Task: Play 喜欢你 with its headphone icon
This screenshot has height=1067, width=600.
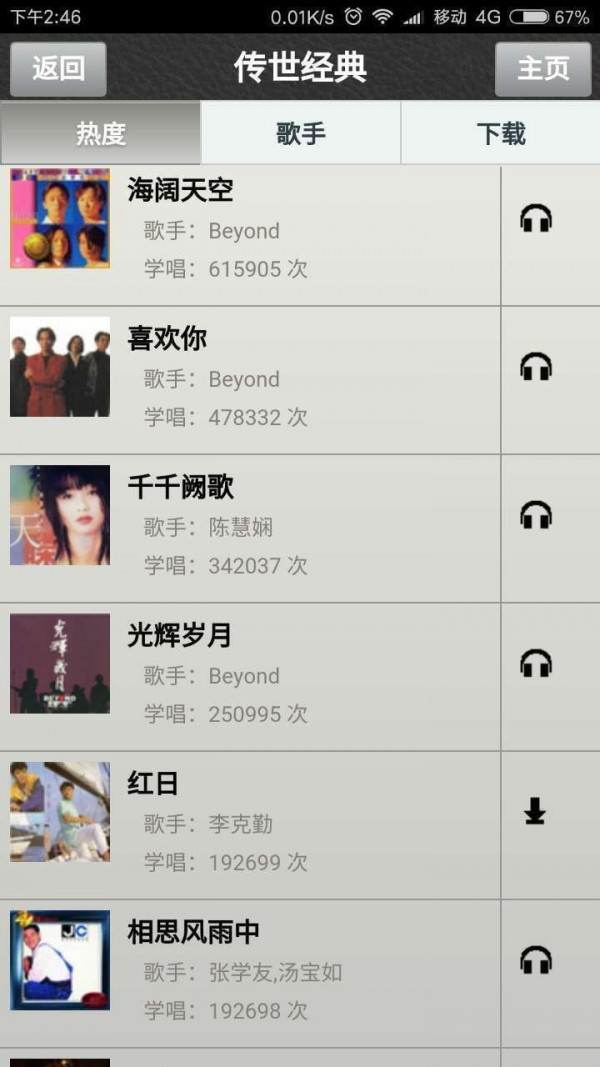Action: (536, 367)
